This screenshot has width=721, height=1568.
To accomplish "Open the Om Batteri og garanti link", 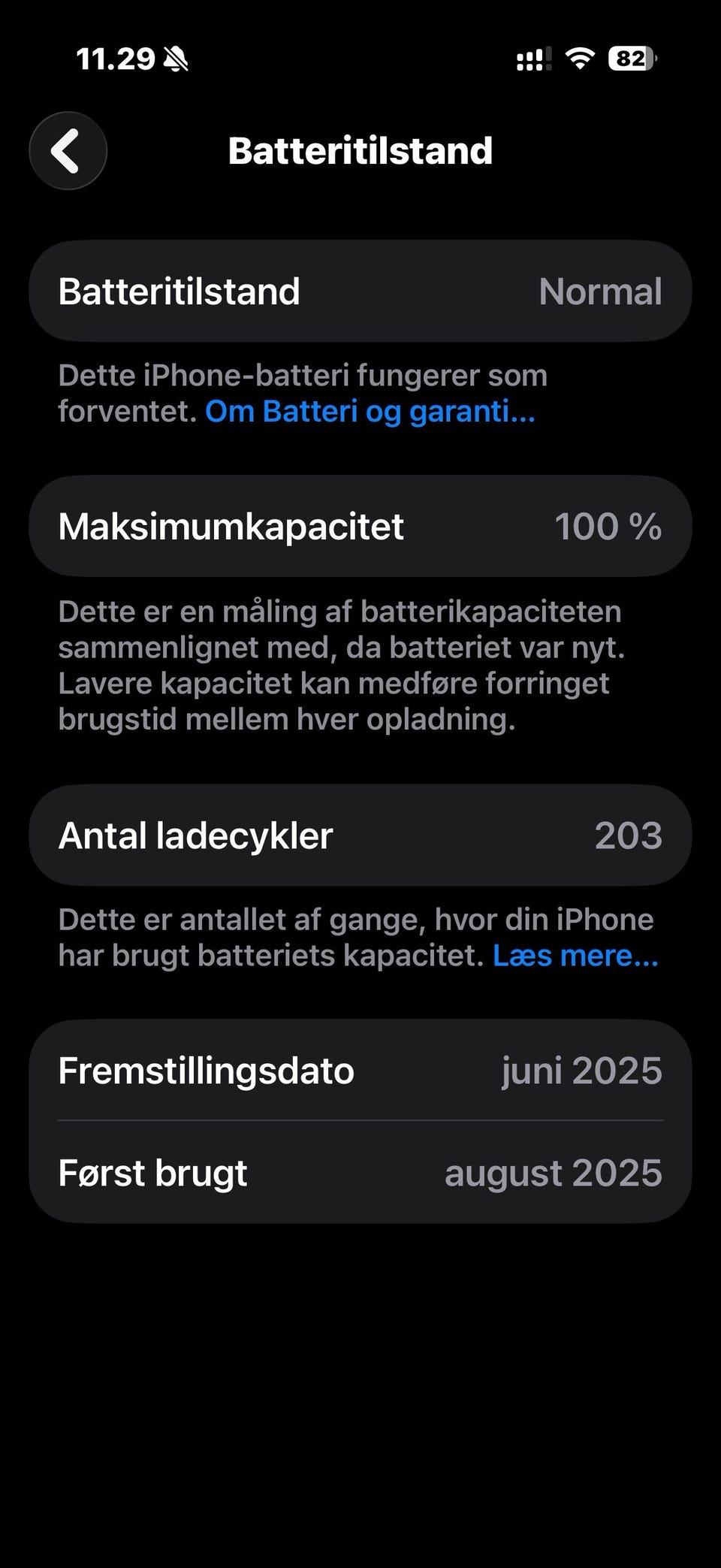I will (x=370, y=412).
